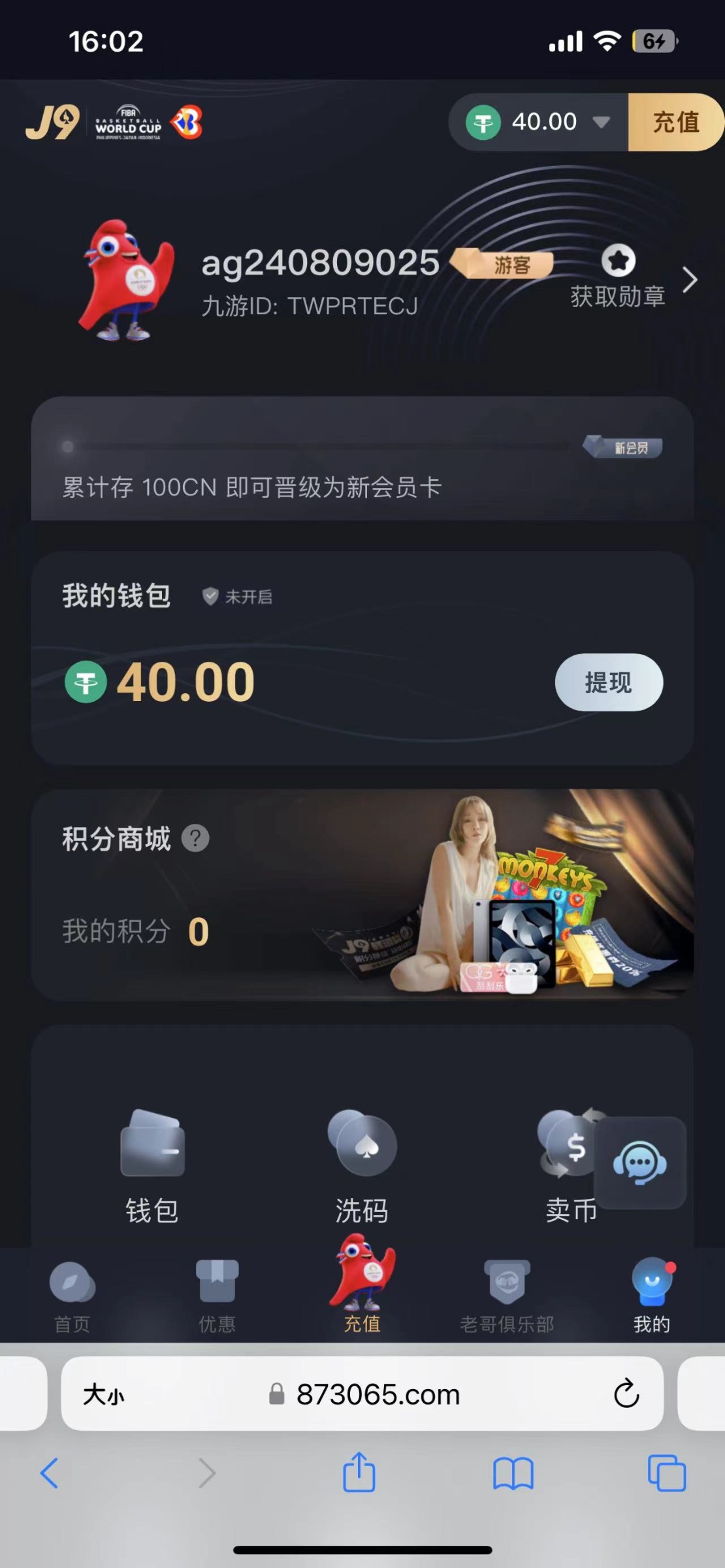Open the 积分商城 points mall banner
Screen dimensions: 725x1568
496,895
